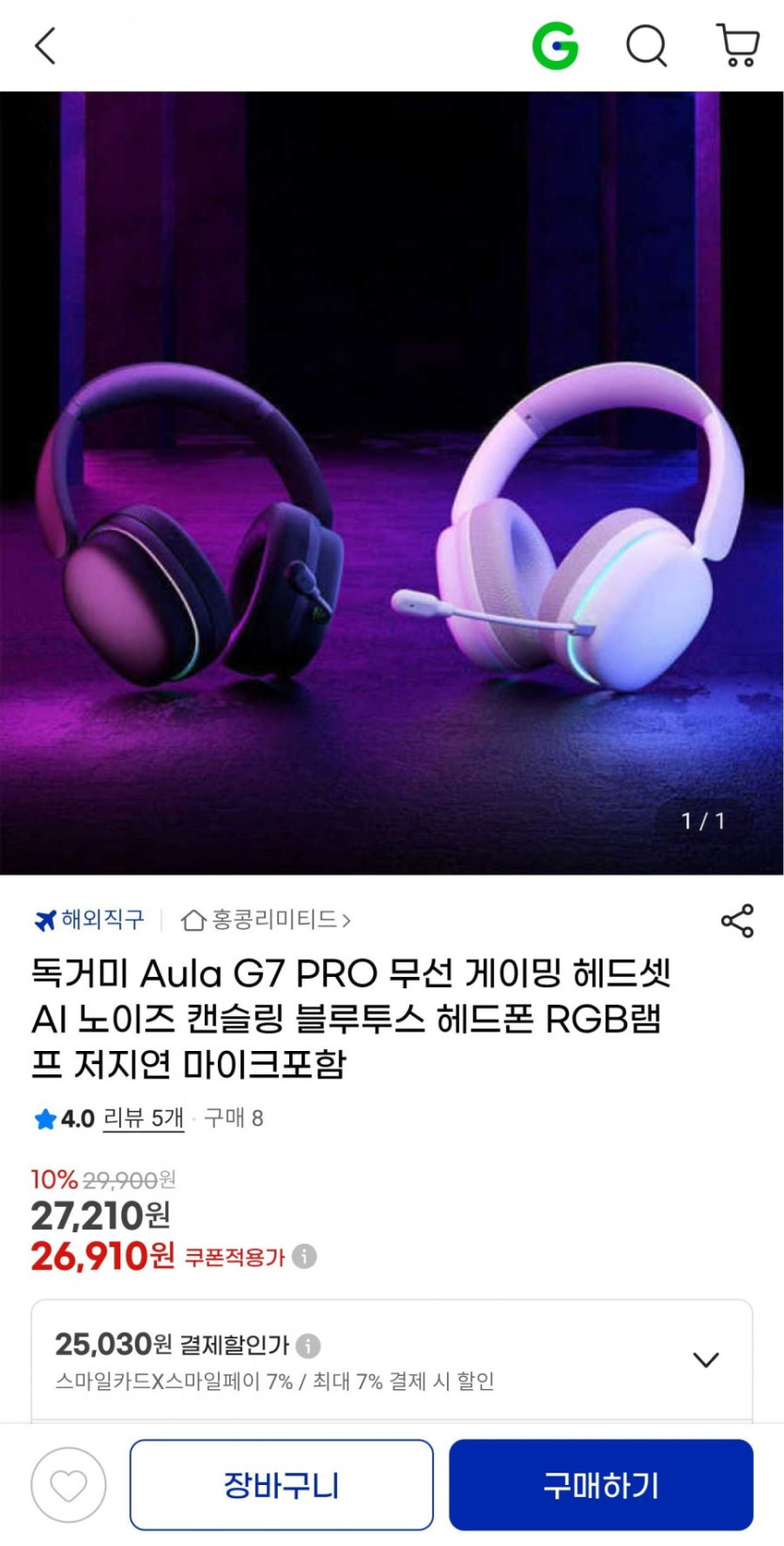784x1546 pixels.
Task: Add the headset to 장바구니
Action: (x=281, y=1485)
